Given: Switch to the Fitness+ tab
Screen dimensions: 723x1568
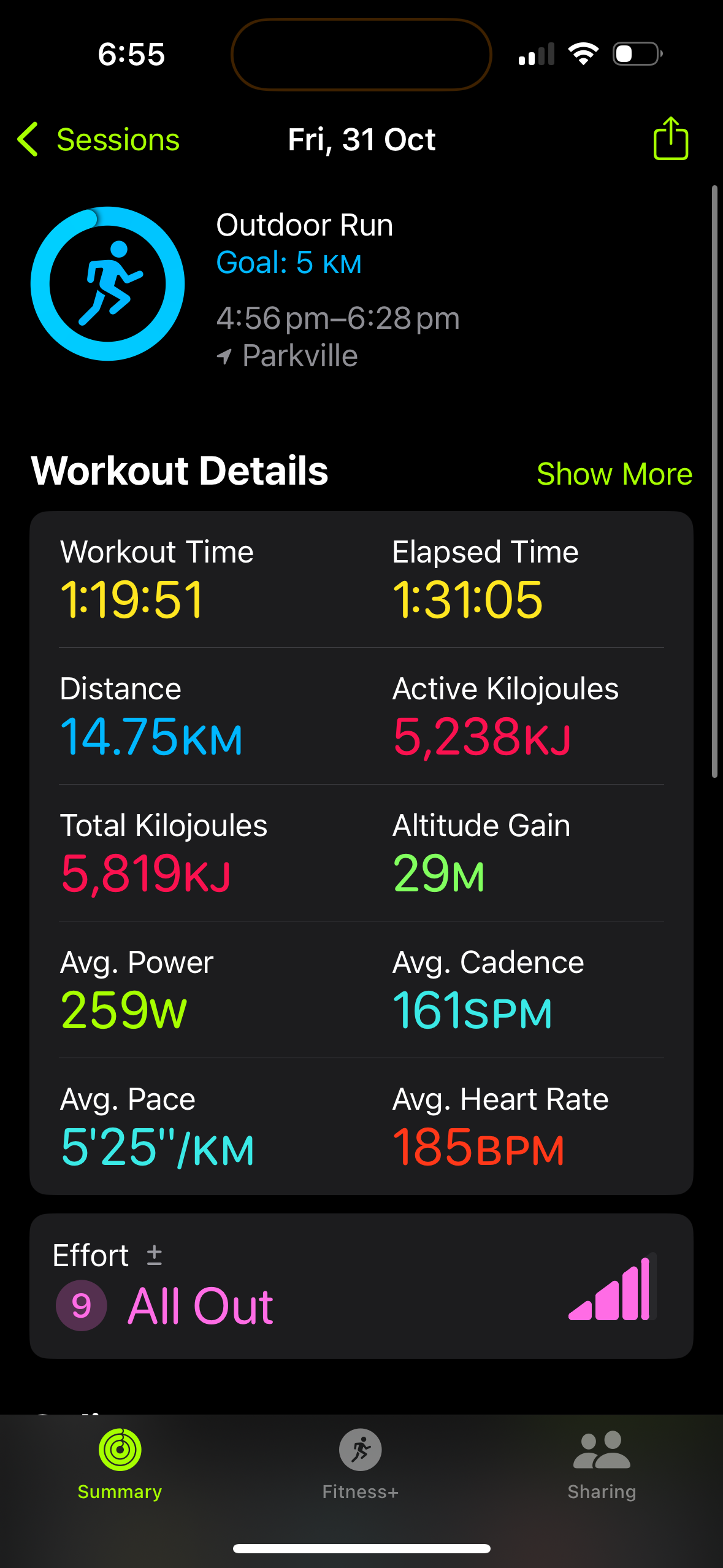Looking at the screenshot, I should pos(361,1463).
